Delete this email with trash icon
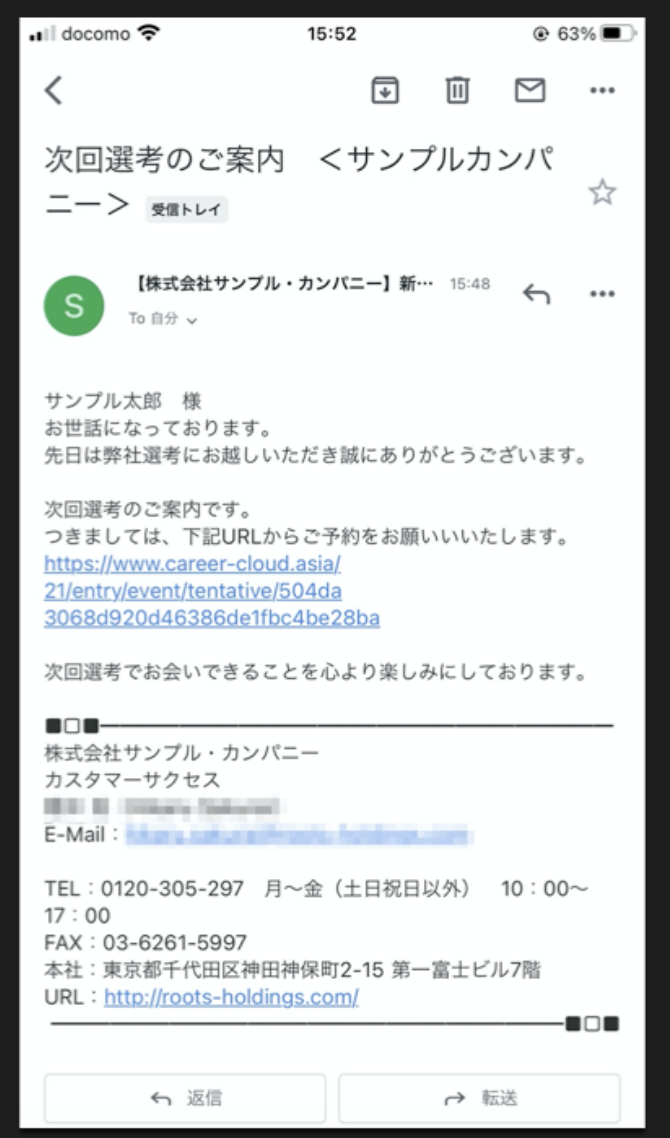The width and height of the screenshot is (670, 1138). pyautogui.click(x=457, y=90)
